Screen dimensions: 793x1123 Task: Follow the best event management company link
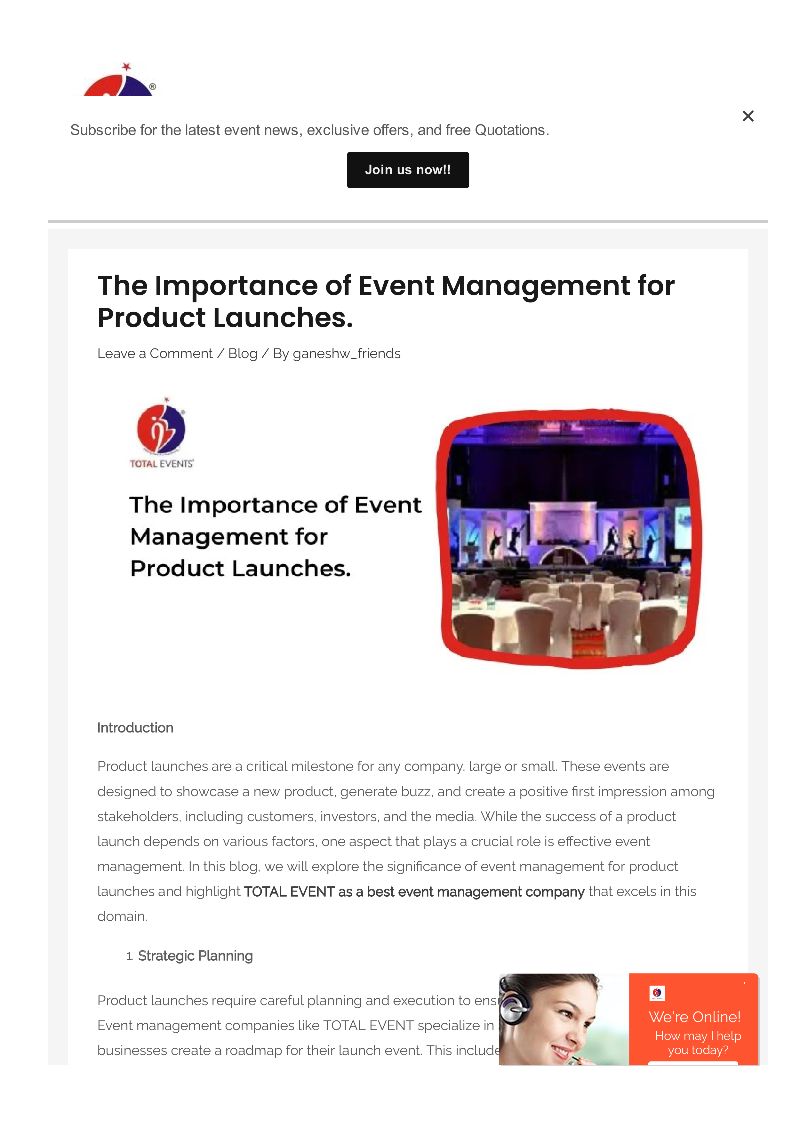[414, 892]
